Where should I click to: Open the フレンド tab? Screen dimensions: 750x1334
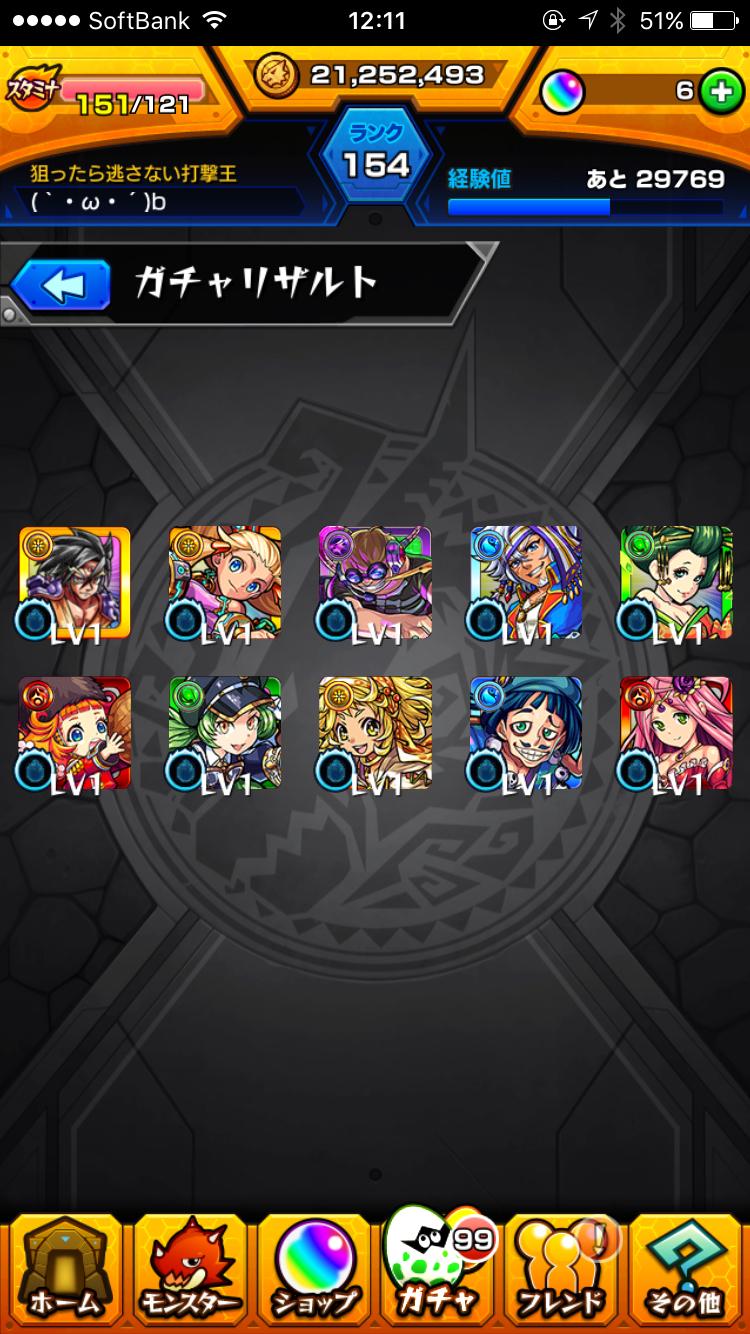[562, 1268]
